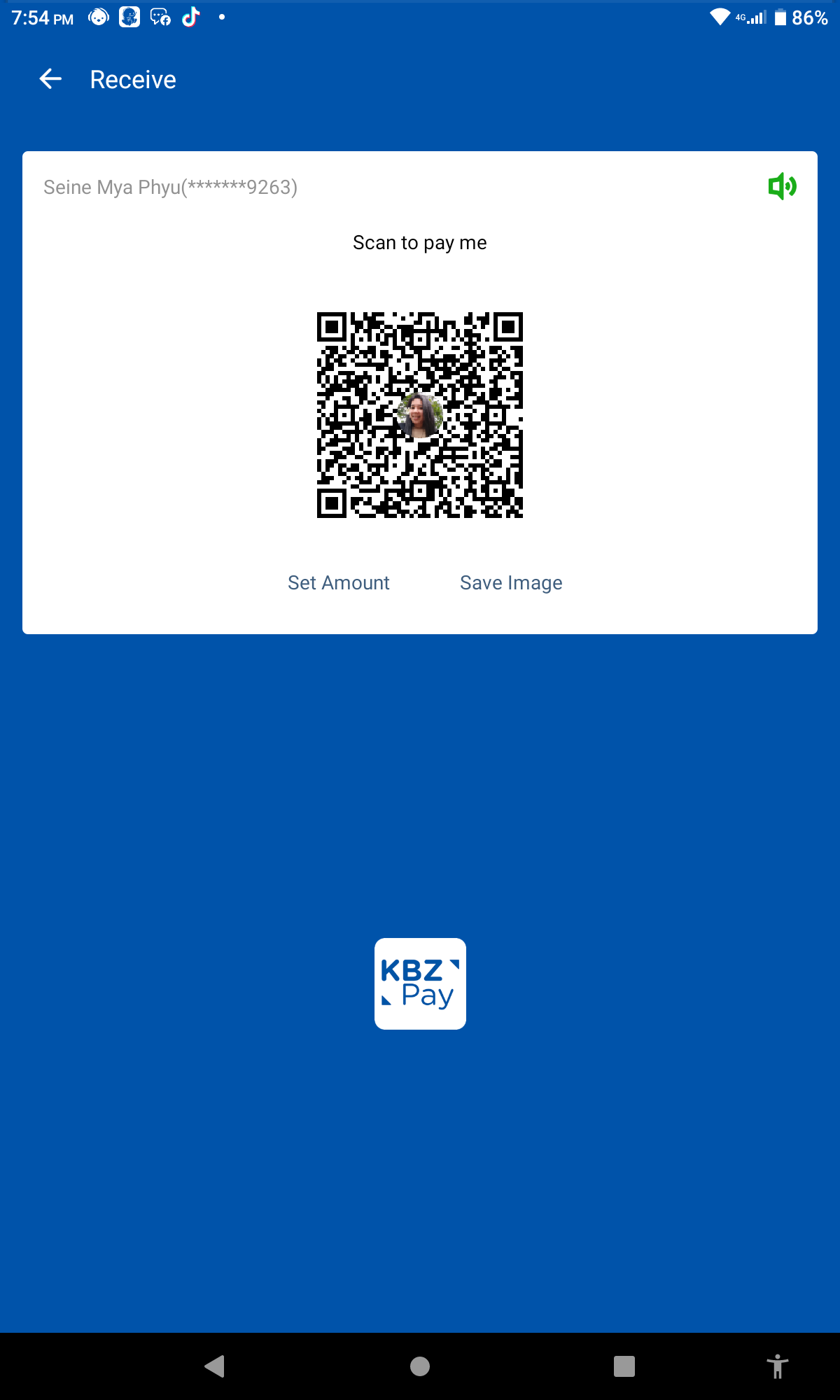Image resolution: width=840 pixels, height=1400 pixels.
Task: Save the QR code image
Action: click(511, 582)
